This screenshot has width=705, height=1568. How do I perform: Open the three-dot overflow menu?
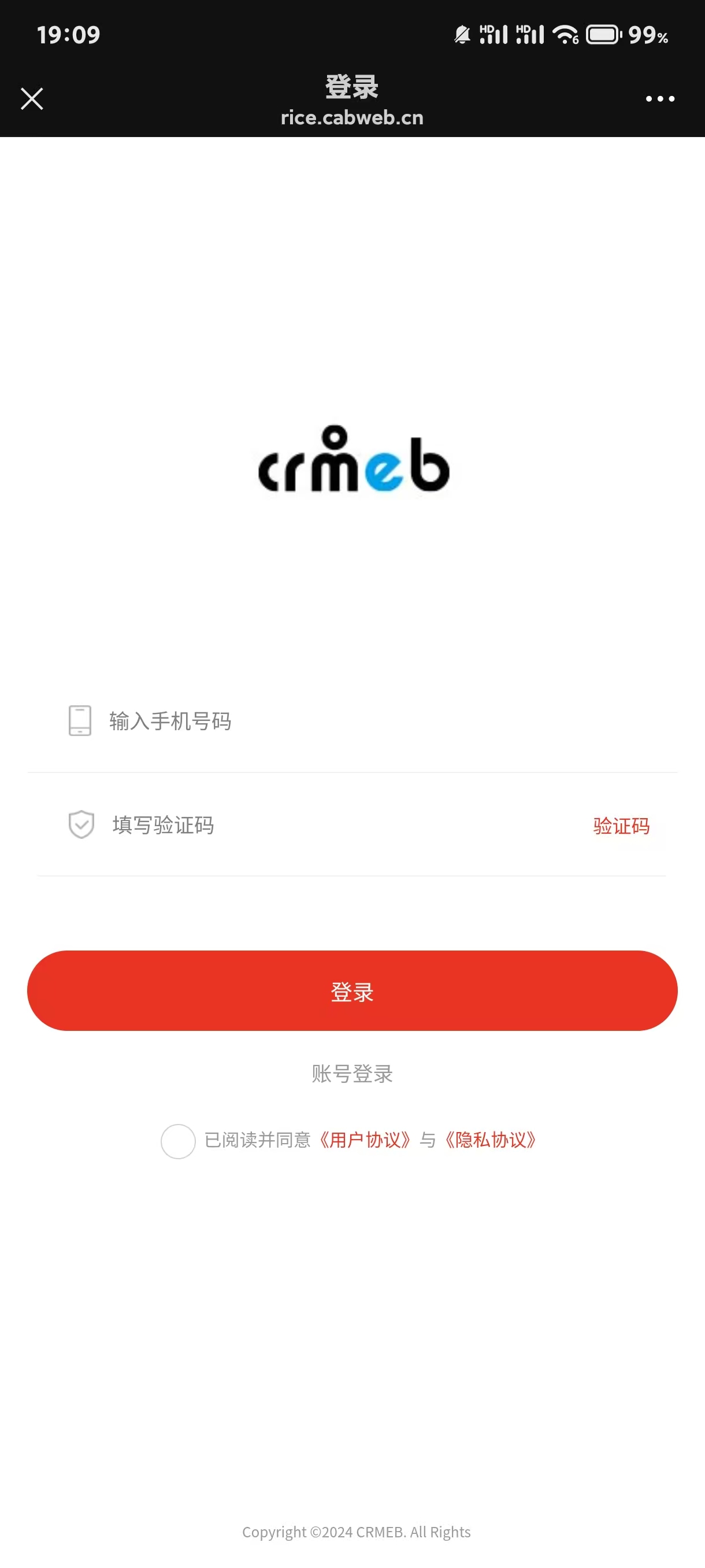coord(660,99)
